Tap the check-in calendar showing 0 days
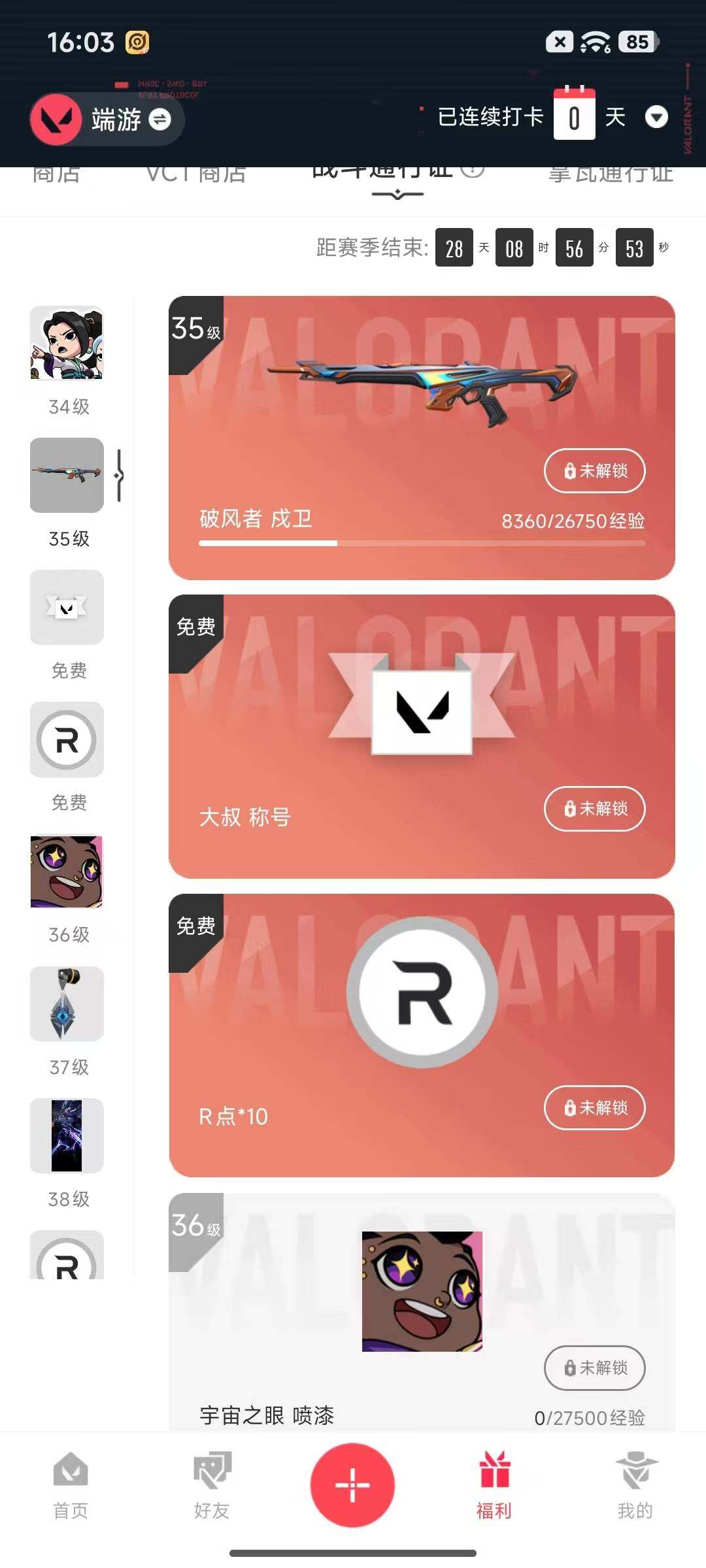 click(x=574, y=117)
